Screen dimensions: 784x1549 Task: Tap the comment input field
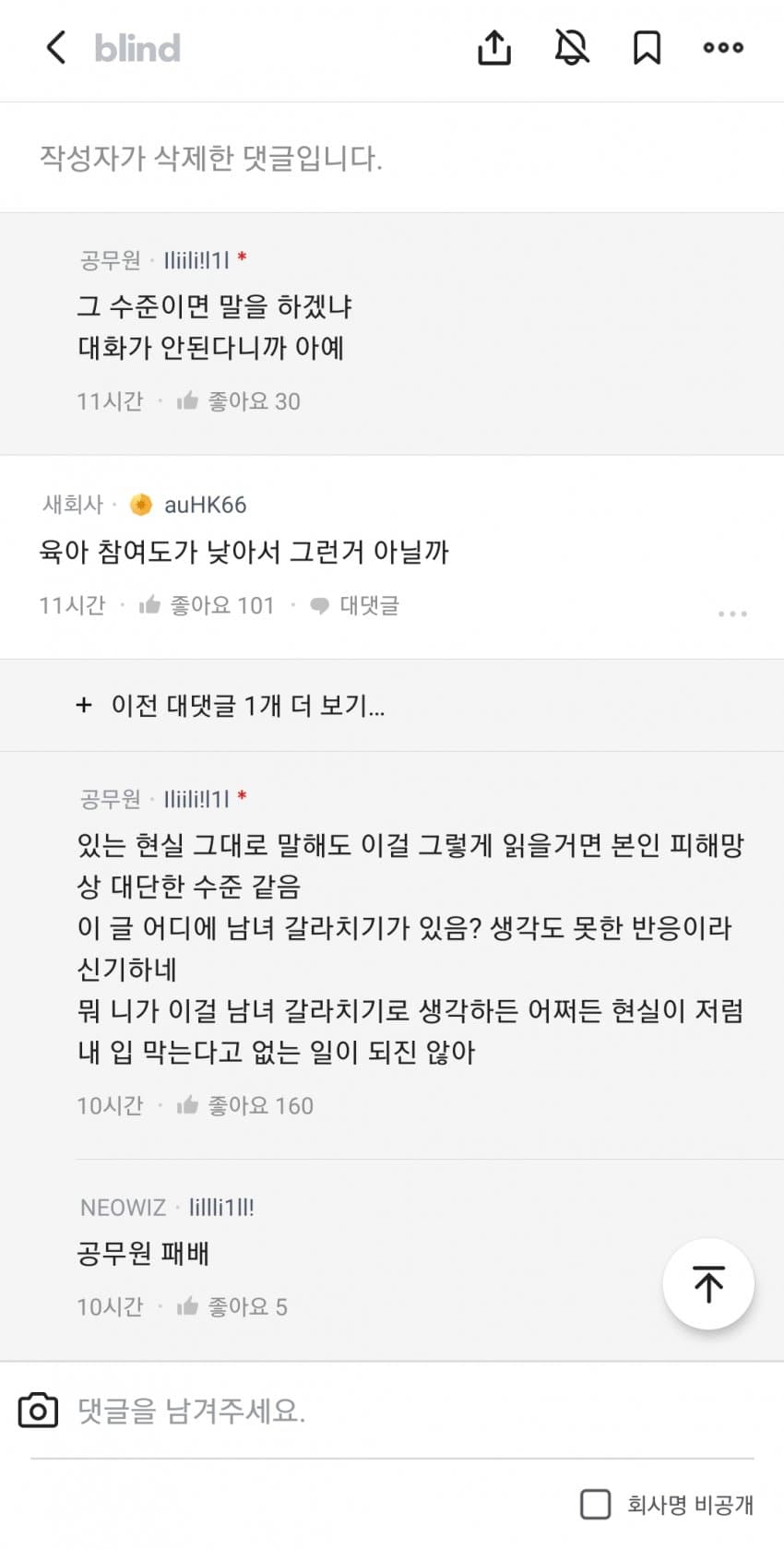pyautogui.click(x=369, y=1411)
